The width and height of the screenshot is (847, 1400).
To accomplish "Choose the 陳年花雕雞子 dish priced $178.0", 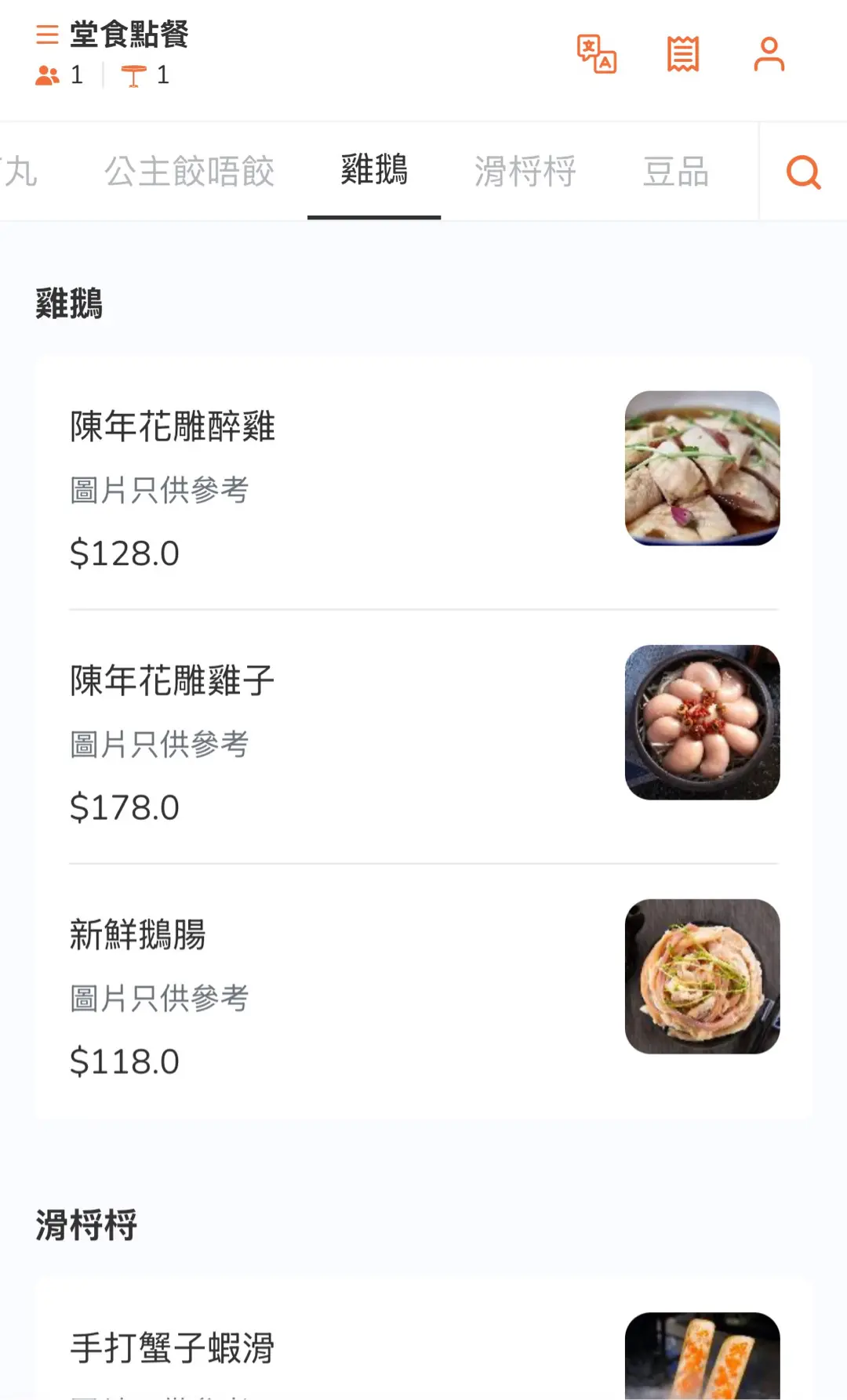I will (x=423, y=737).
